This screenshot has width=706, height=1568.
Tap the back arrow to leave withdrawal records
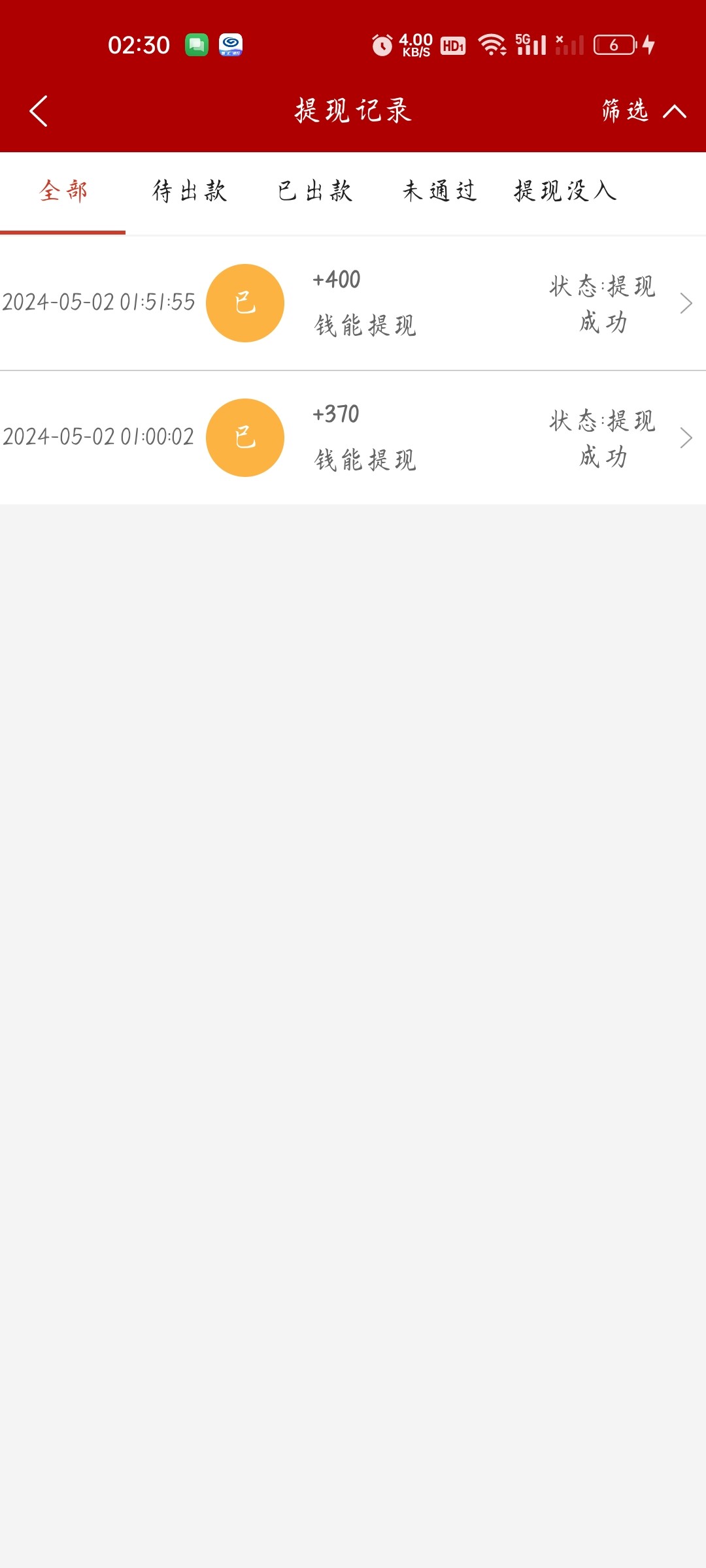pos(37,110)
